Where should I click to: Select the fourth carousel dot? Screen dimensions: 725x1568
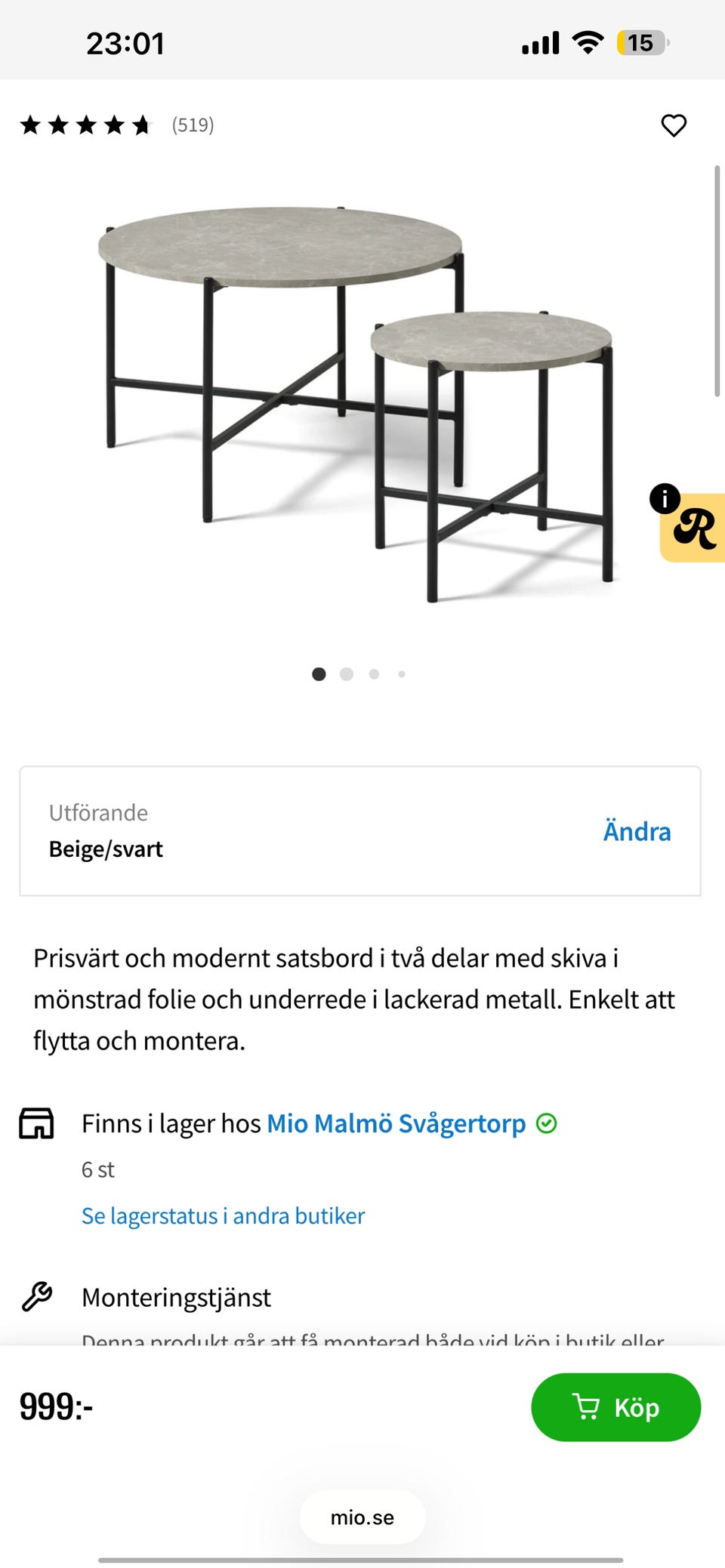(x=401, y=674)
